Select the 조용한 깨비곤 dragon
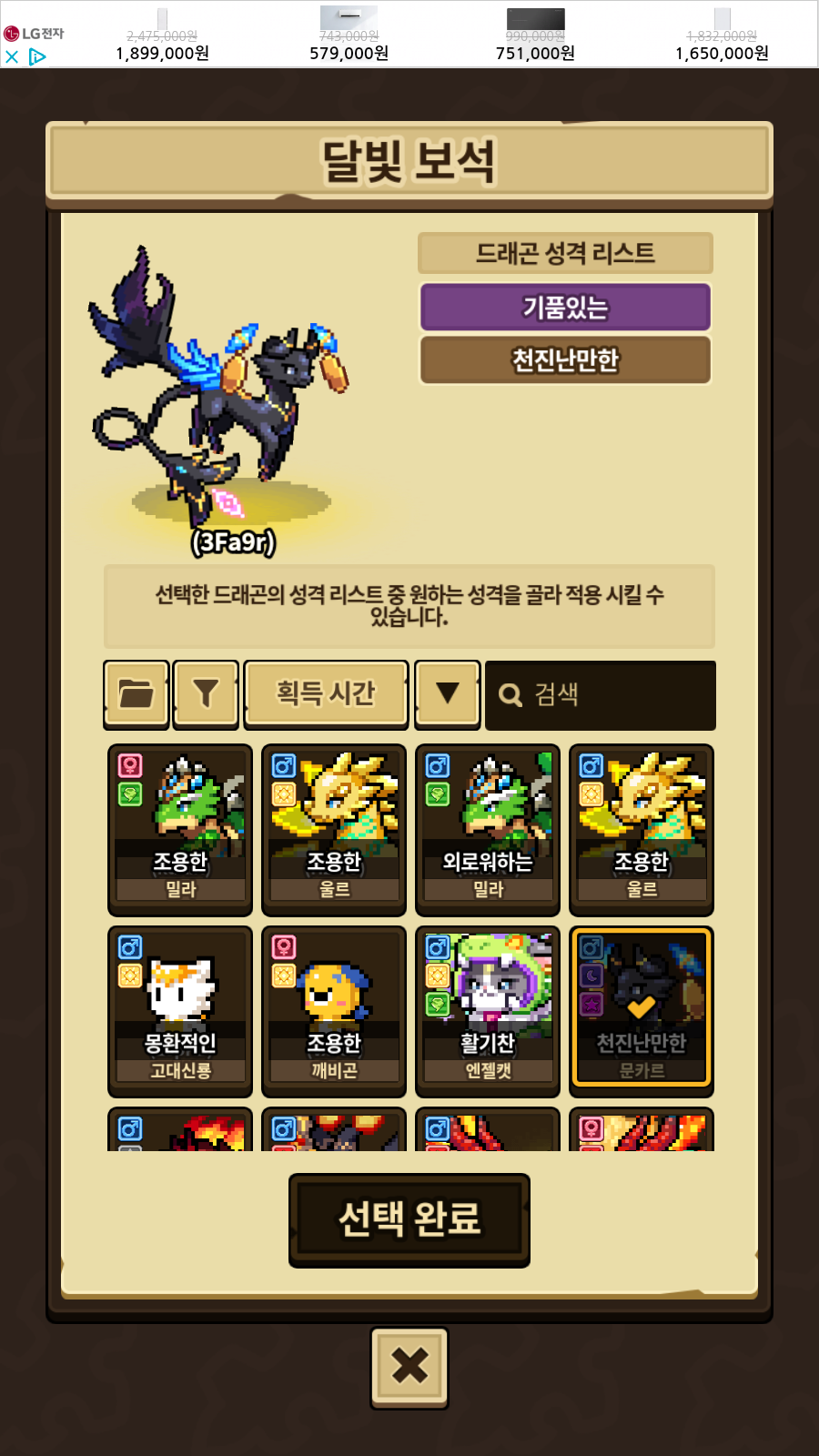This screenshot has width=819, height=1456. tap(334, 1012)
